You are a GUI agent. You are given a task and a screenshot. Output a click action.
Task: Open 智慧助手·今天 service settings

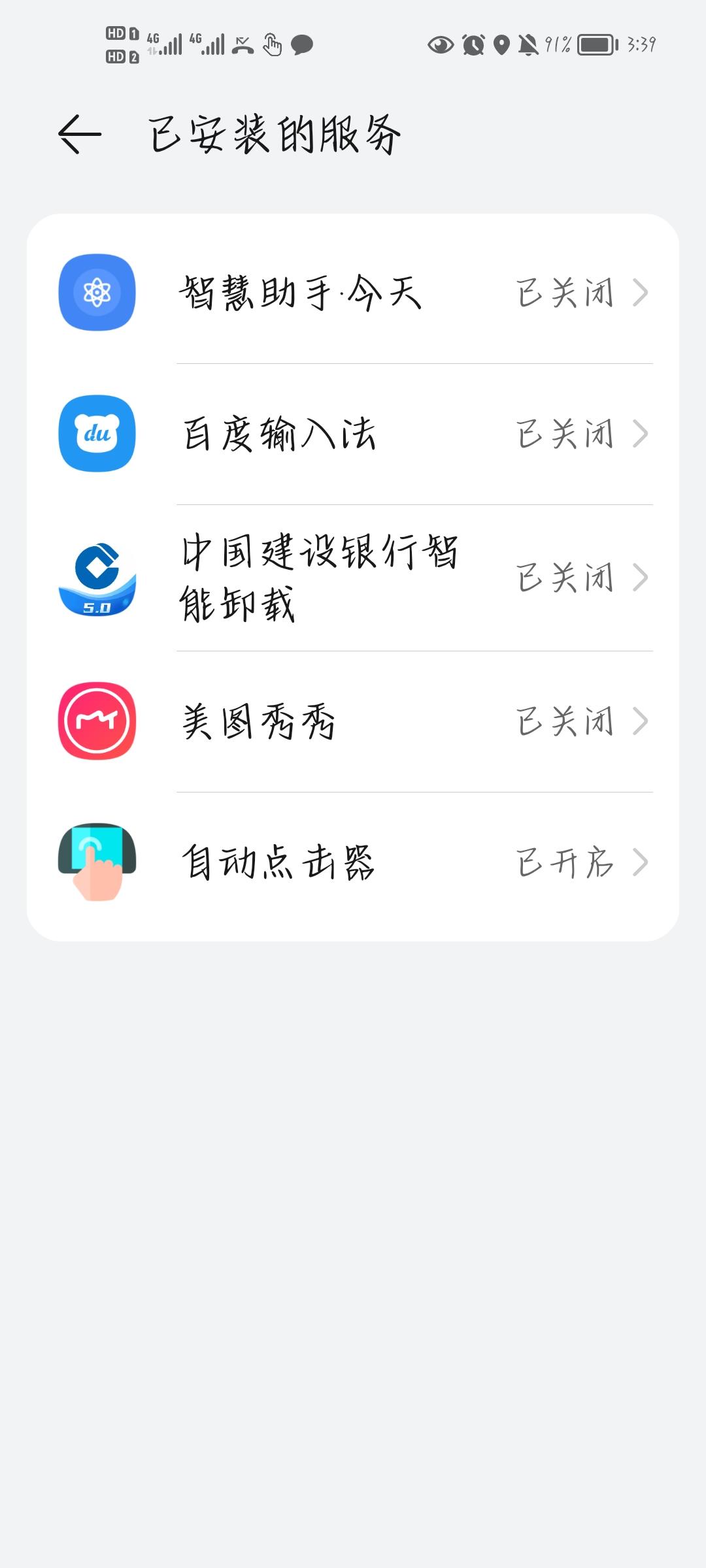353,292
